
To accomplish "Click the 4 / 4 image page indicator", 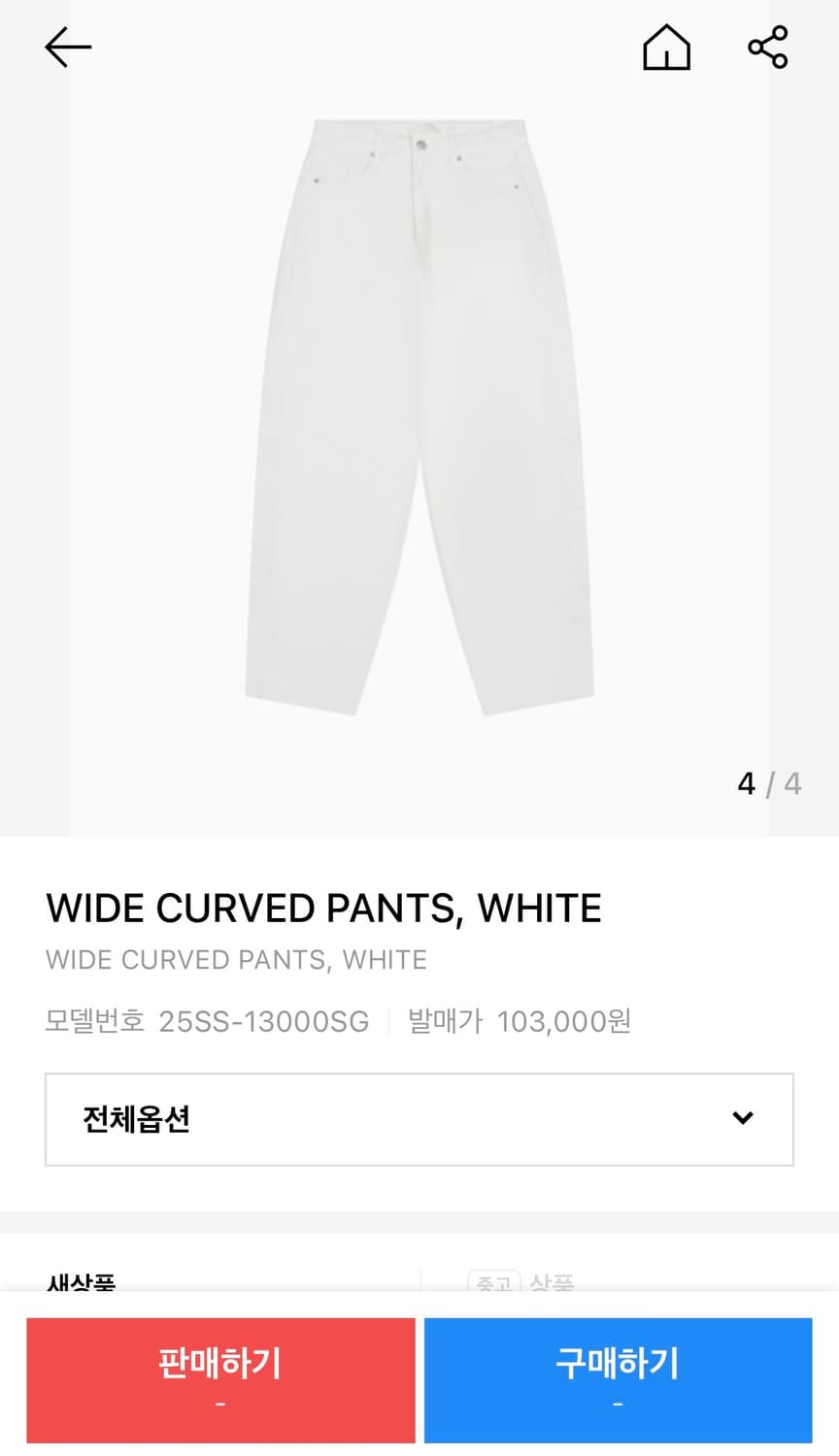I will [x=767, y=784].
